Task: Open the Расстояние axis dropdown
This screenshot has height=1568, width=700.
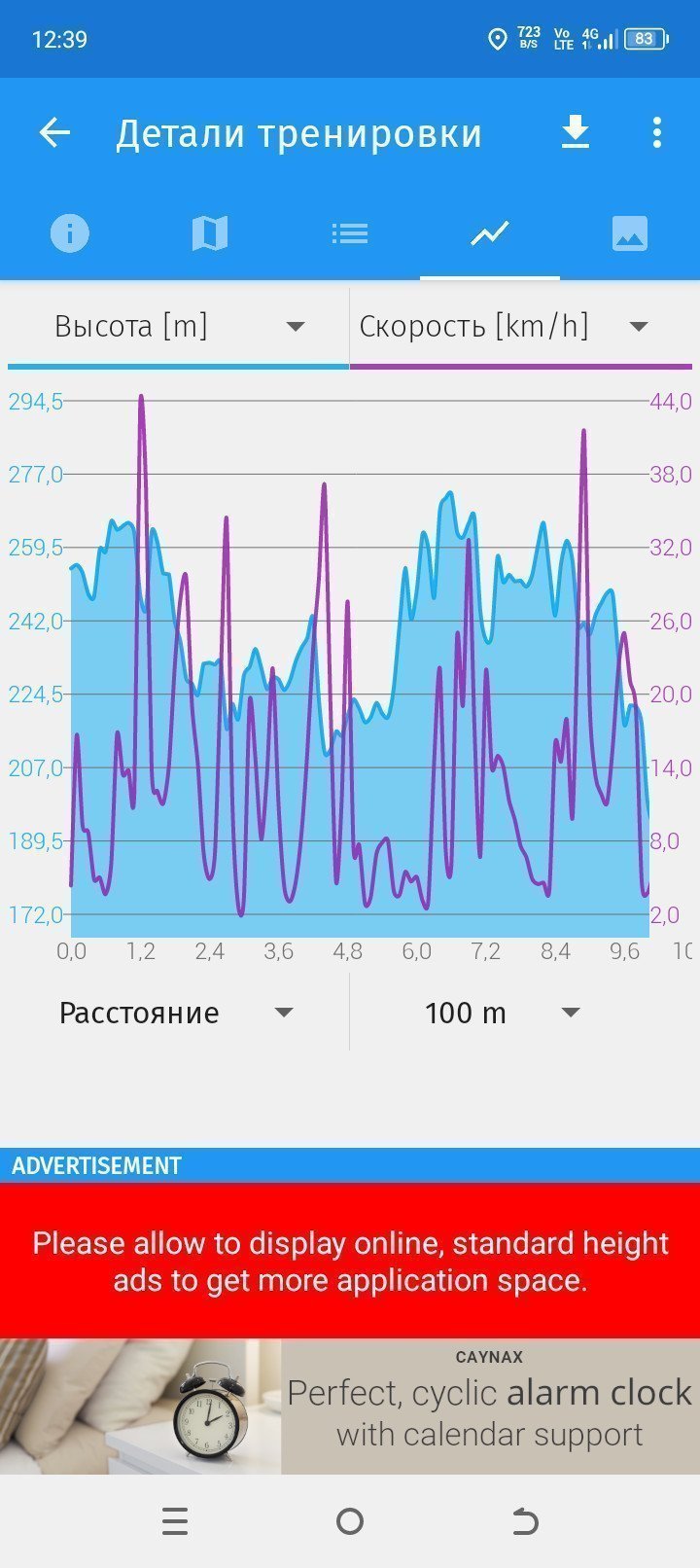Action: (x=175, y=1013)
